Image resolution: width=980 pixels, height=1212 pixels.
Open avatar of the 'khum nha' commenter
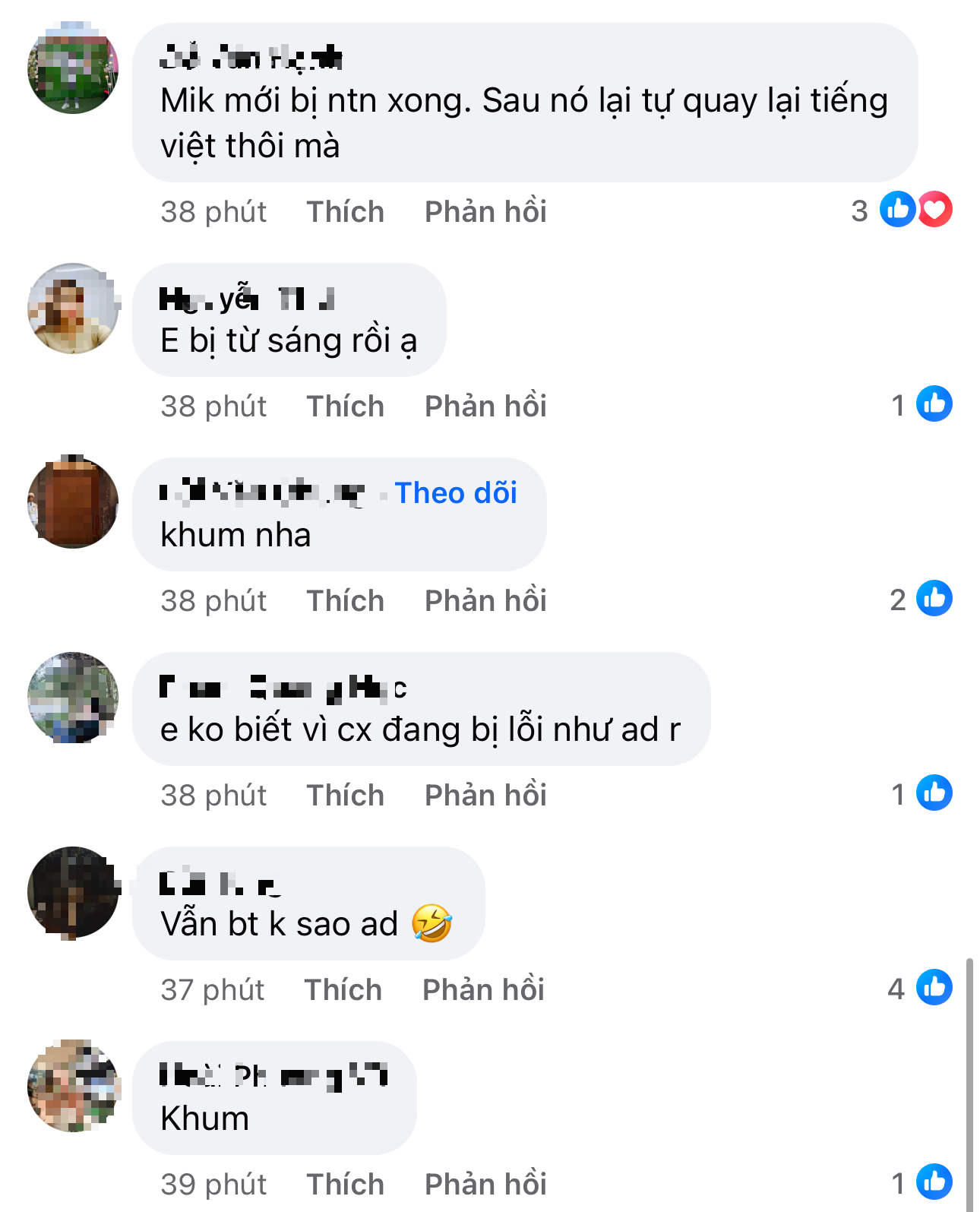pos(73,503)
